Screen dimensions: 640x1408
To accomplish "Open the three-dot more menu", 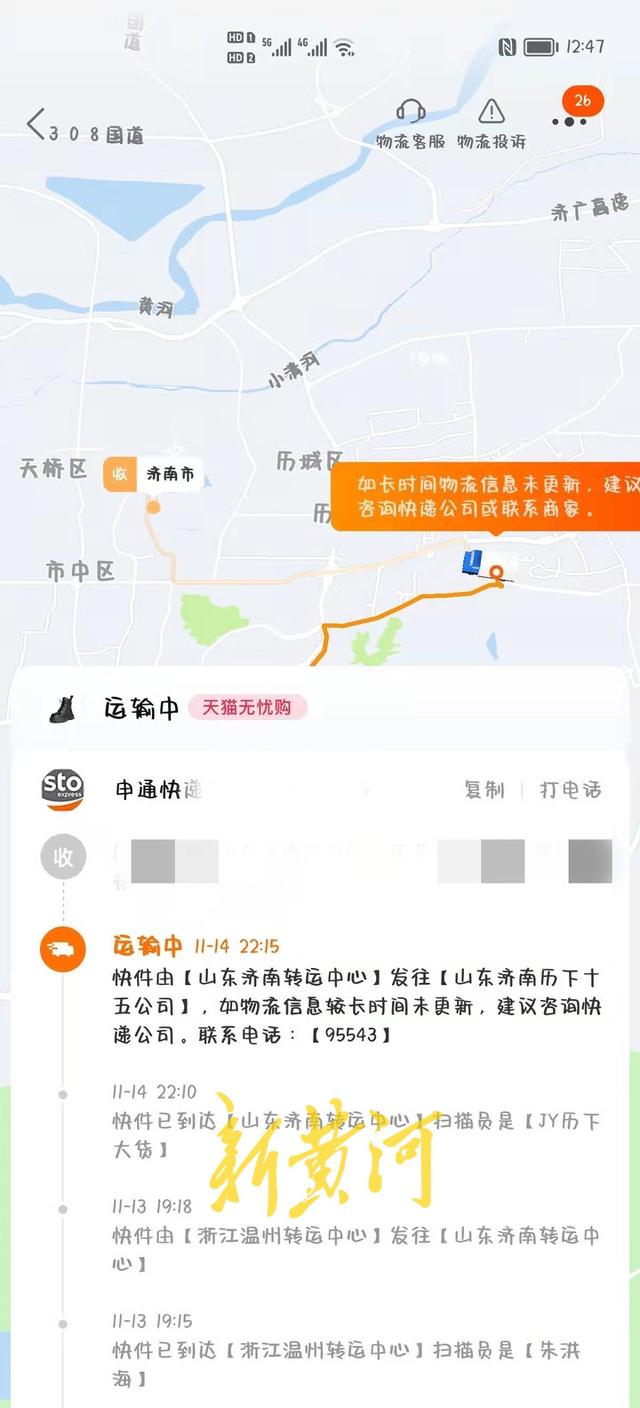I will 569,122.
